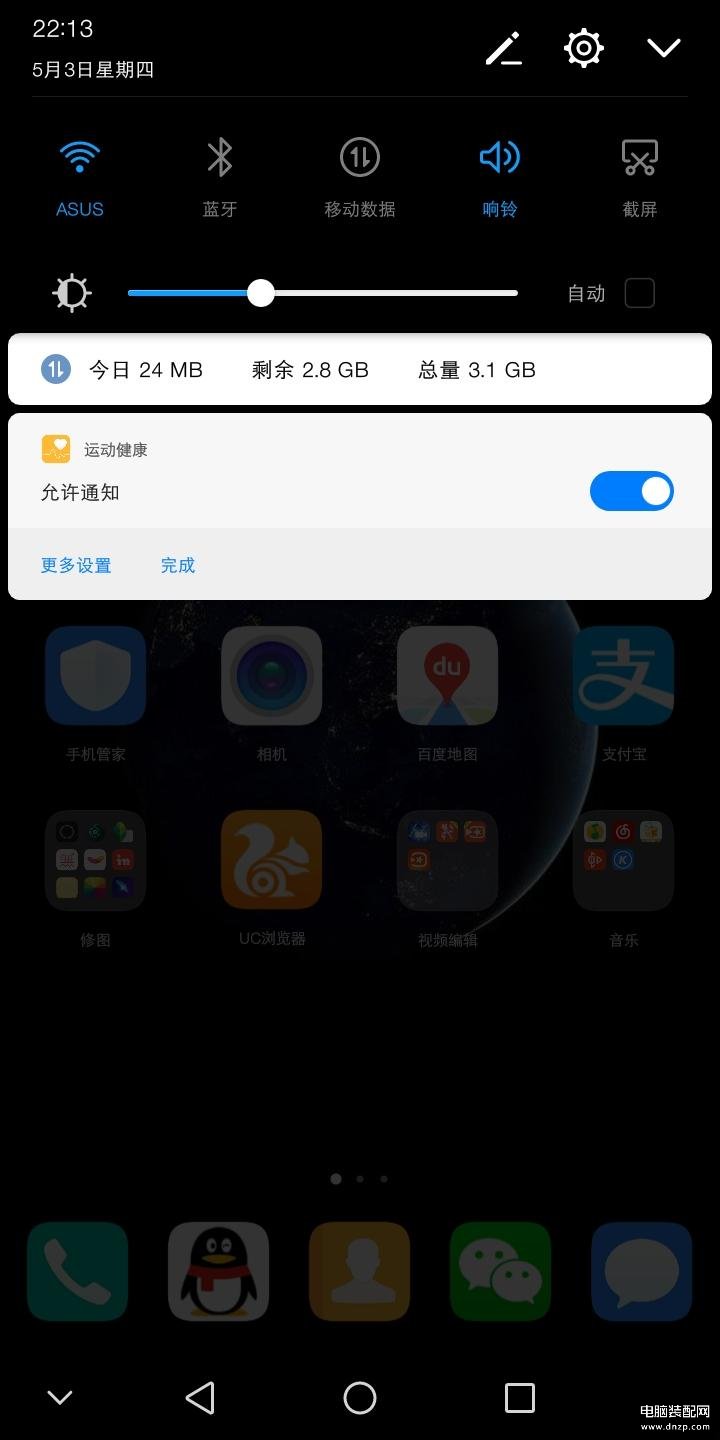720x1440 pixels.
Task: Enable mobile data (移动数据)
Action: (360, 177)
